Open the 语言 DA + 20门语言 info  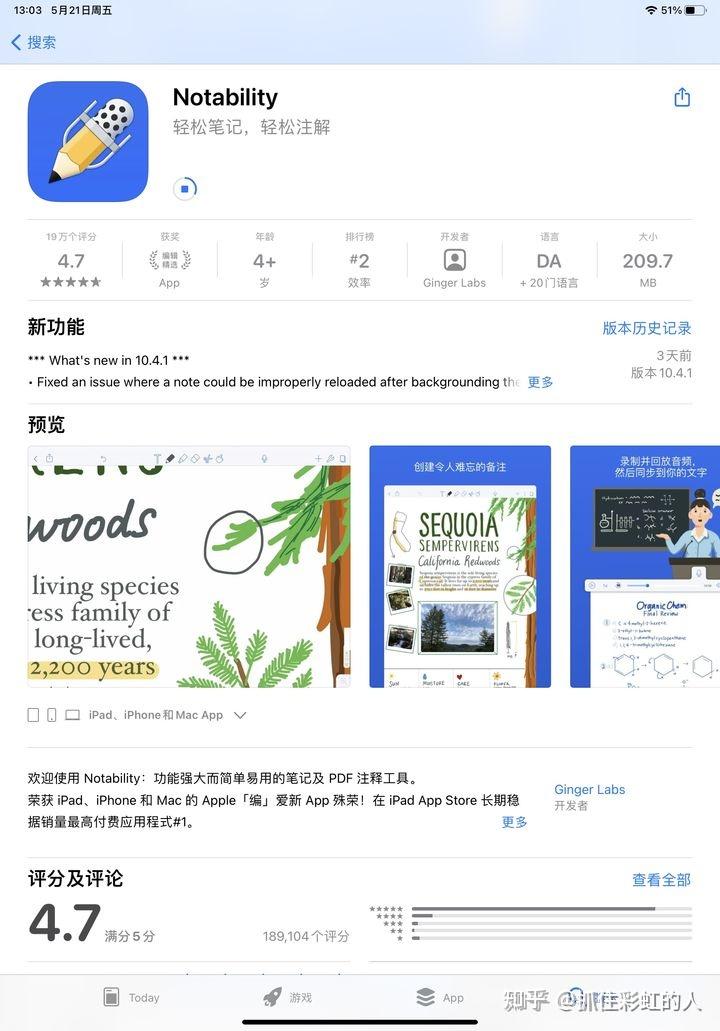tap(549, 262)
